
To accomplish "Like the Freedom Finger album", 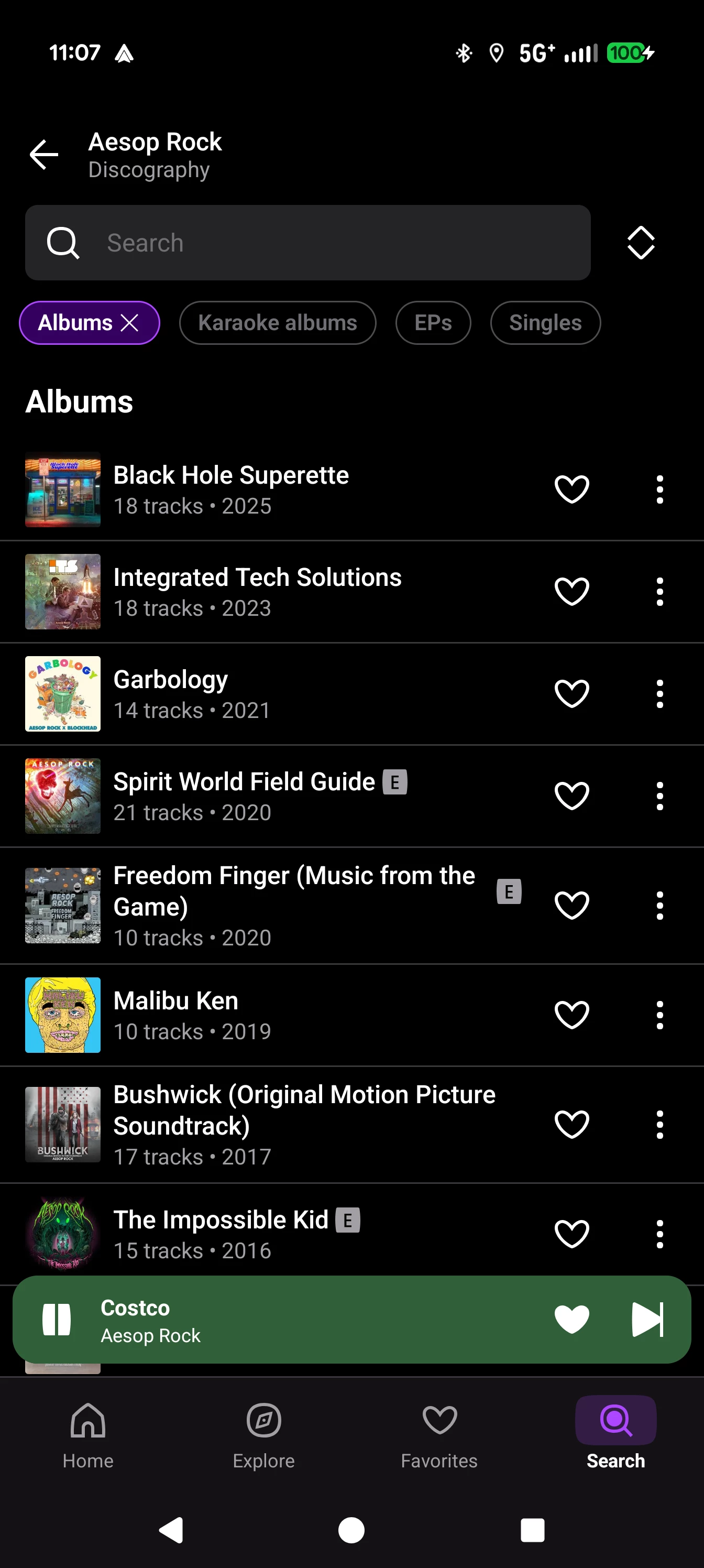I will (571, 905).
